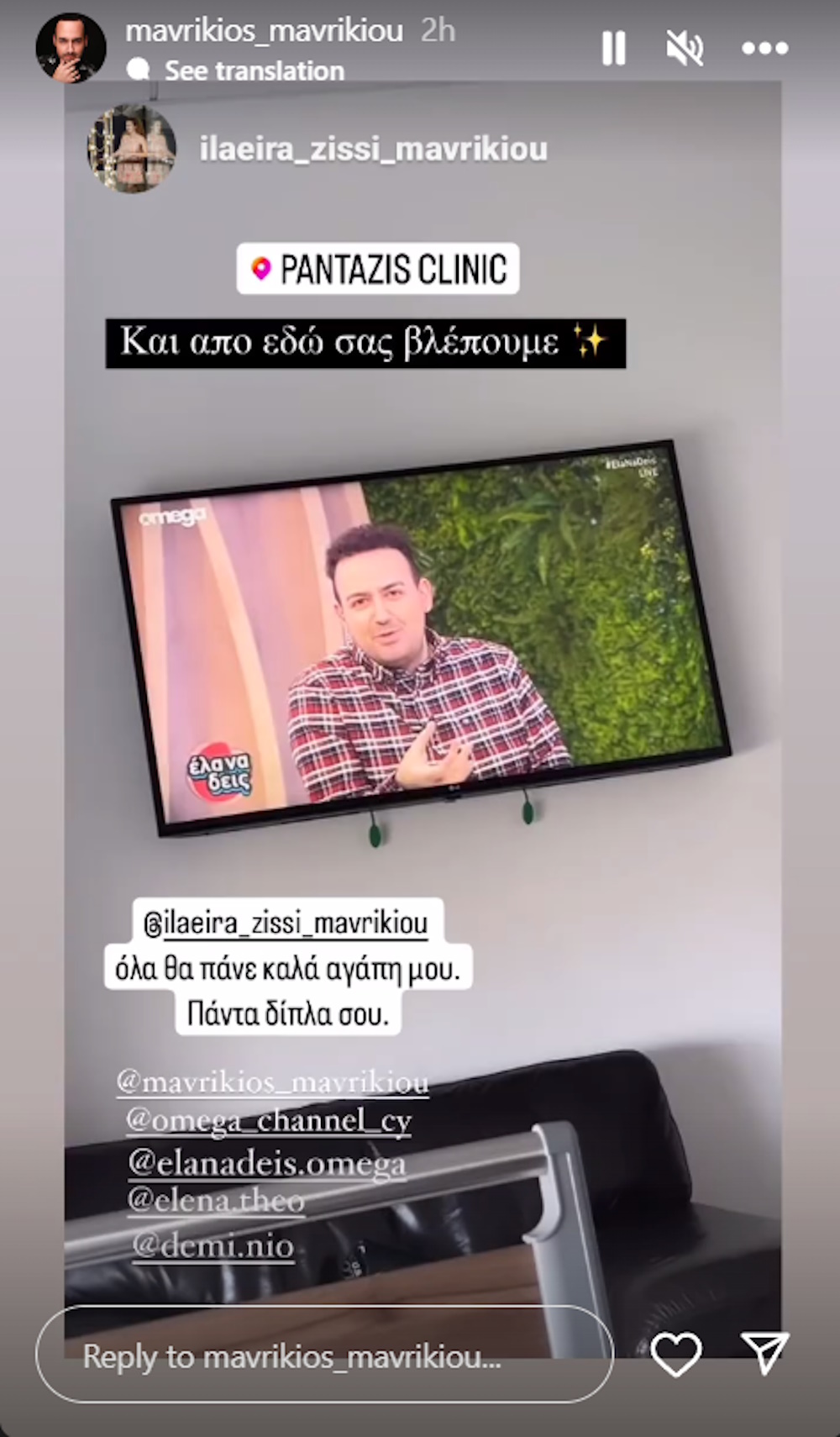This screenshot has width=840, height=1437.
Task: Open the PANTAZIS CLINIC location sticker
Action: point(378,269)
